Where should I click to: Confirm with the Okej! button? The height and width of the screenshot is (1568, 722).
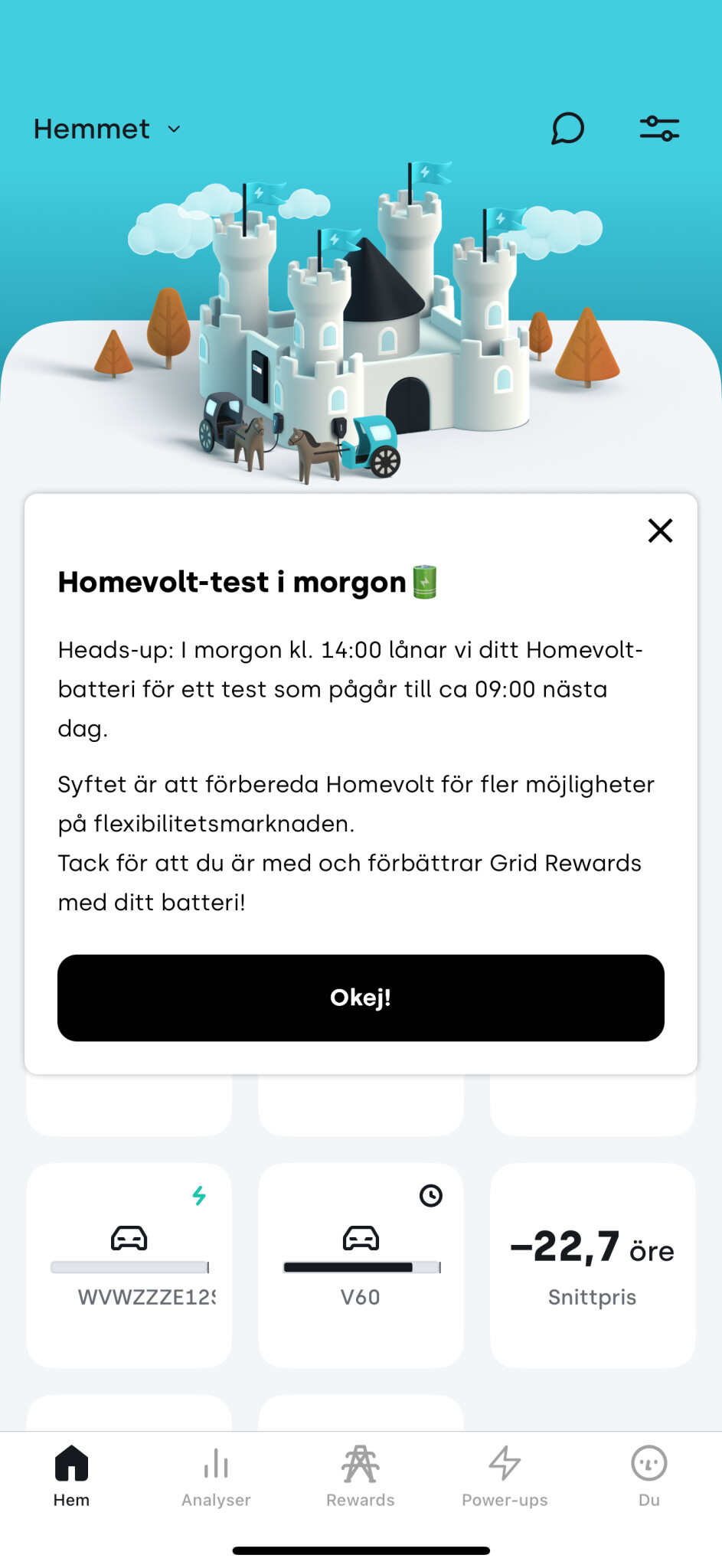(361, 998)
